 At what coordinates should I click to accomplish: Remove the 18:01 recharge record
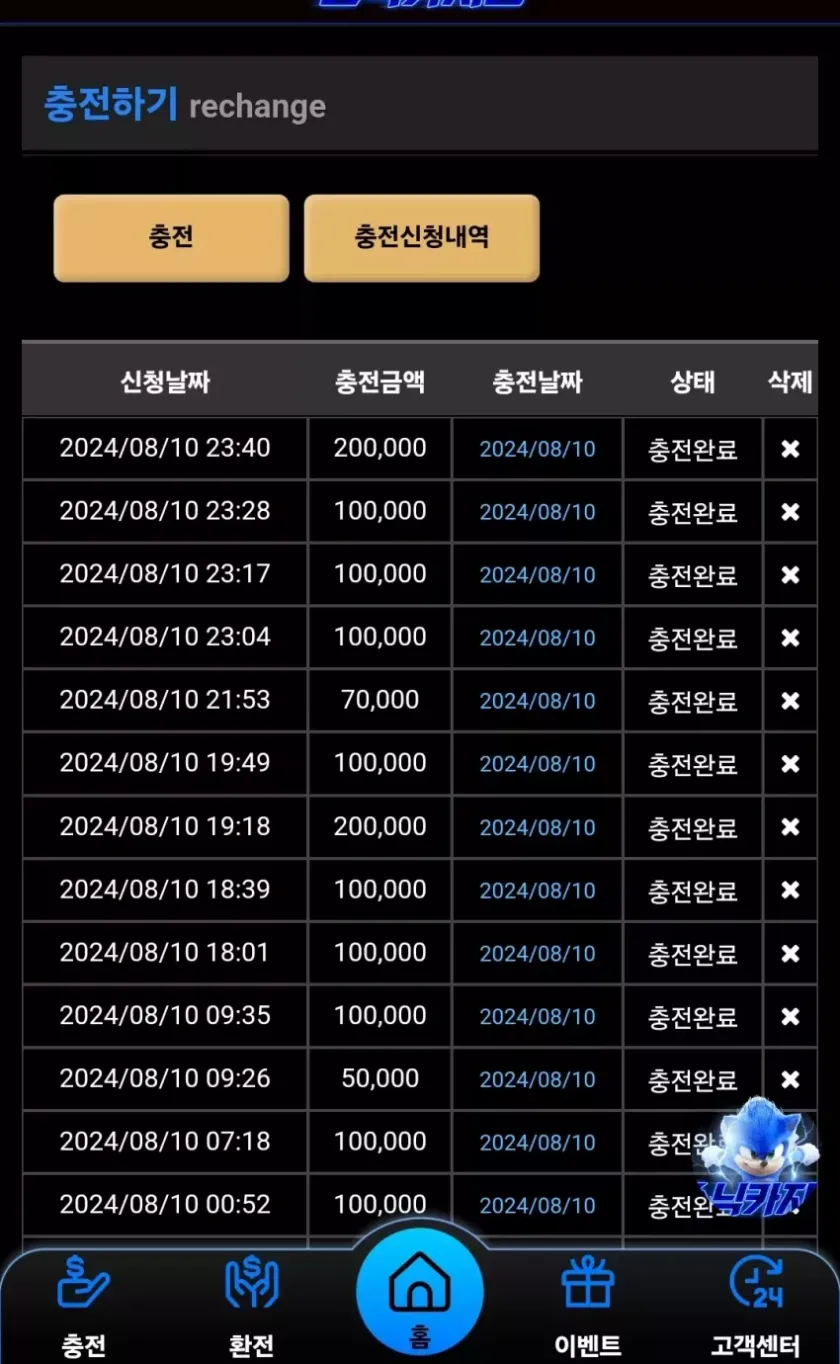790,953
